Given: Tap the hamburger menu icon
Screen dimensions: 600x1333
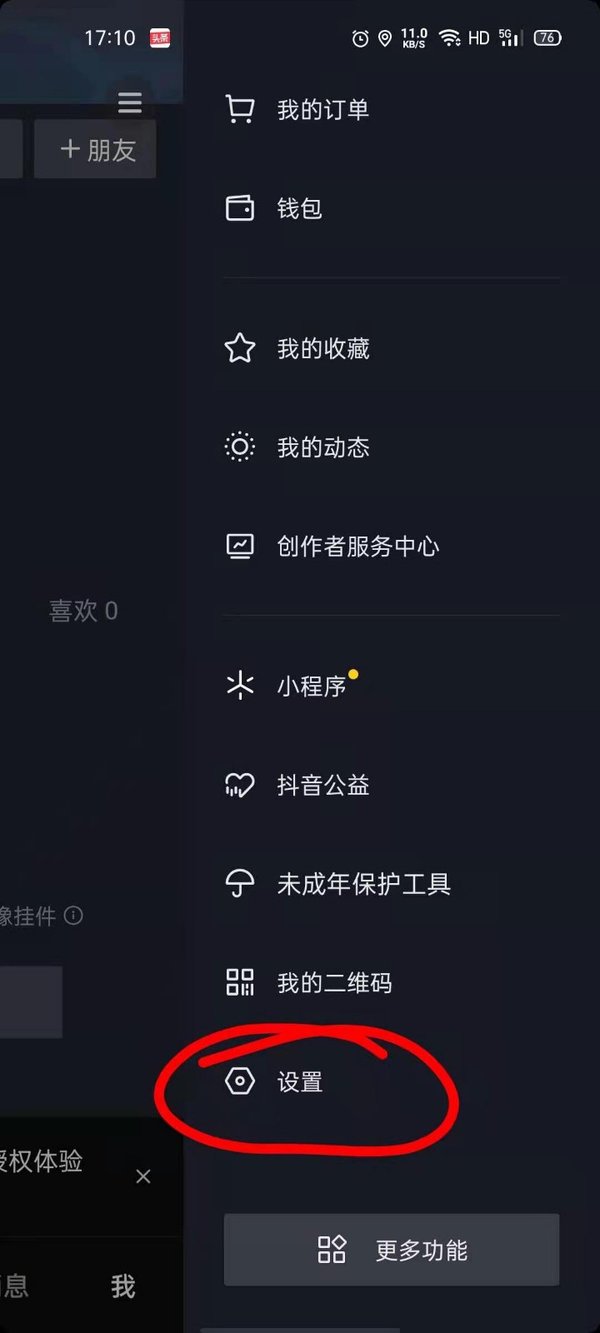Looking at the screenshot, I should [130, 102].
